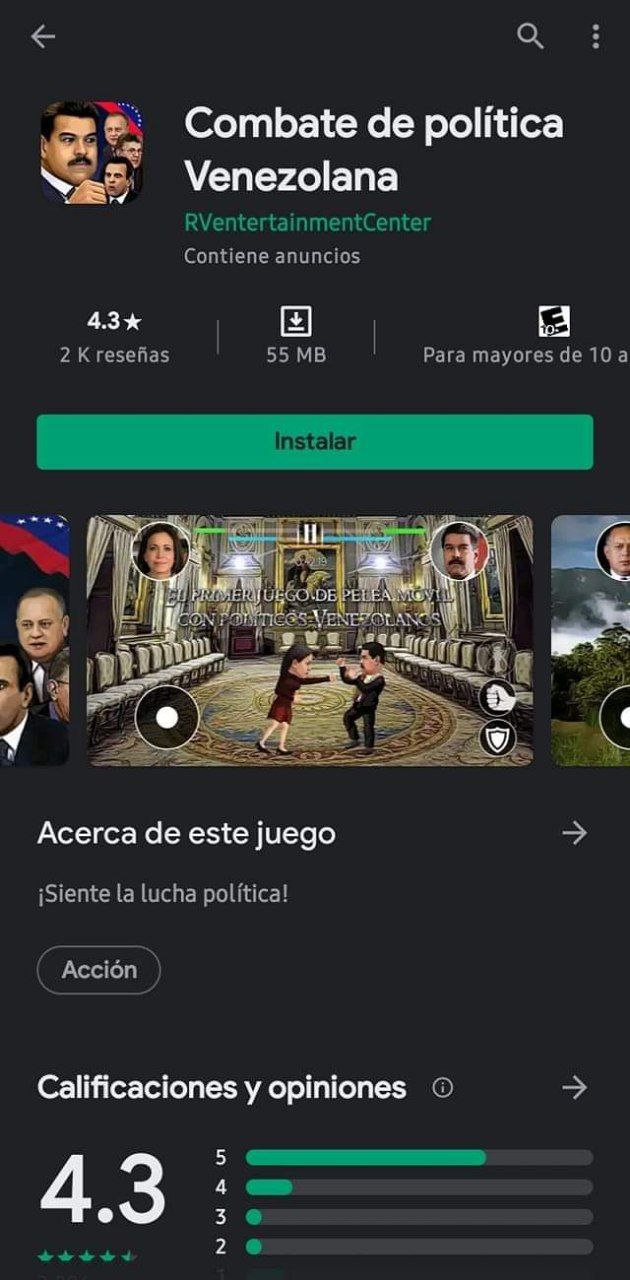Expand Acerca de este juego arrow
Image resolution: width=630 pixels, height=1280 pixels.
coord(574,833)
